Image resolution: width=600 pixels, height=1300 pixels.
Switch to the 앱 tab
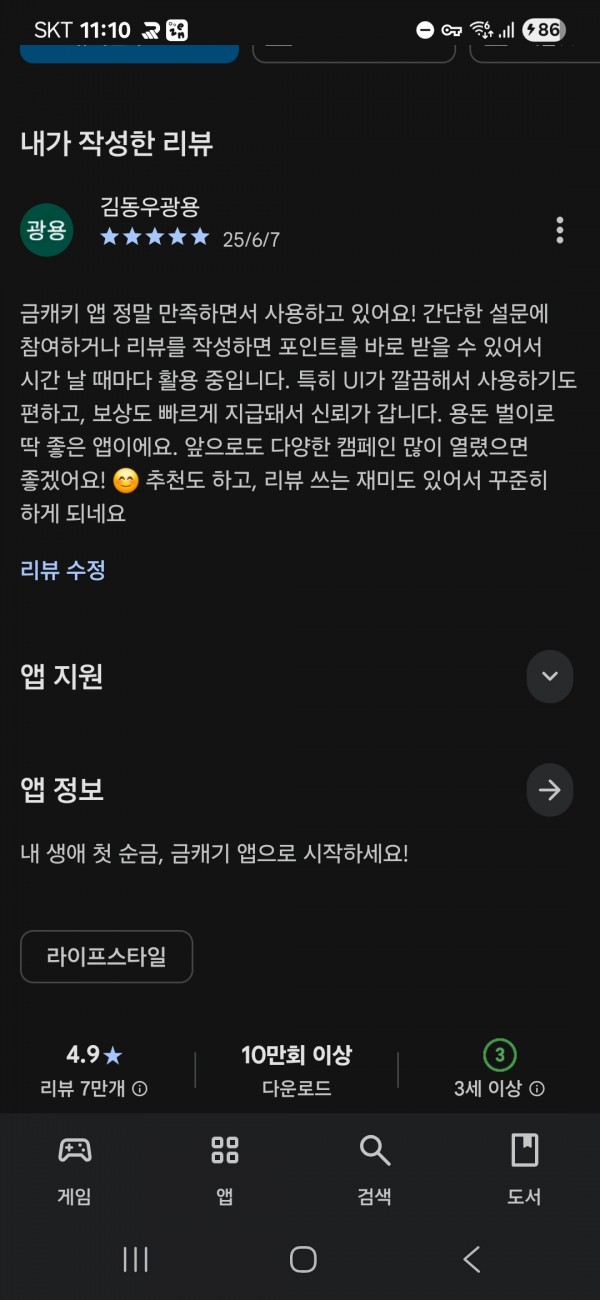(225, 1170)
